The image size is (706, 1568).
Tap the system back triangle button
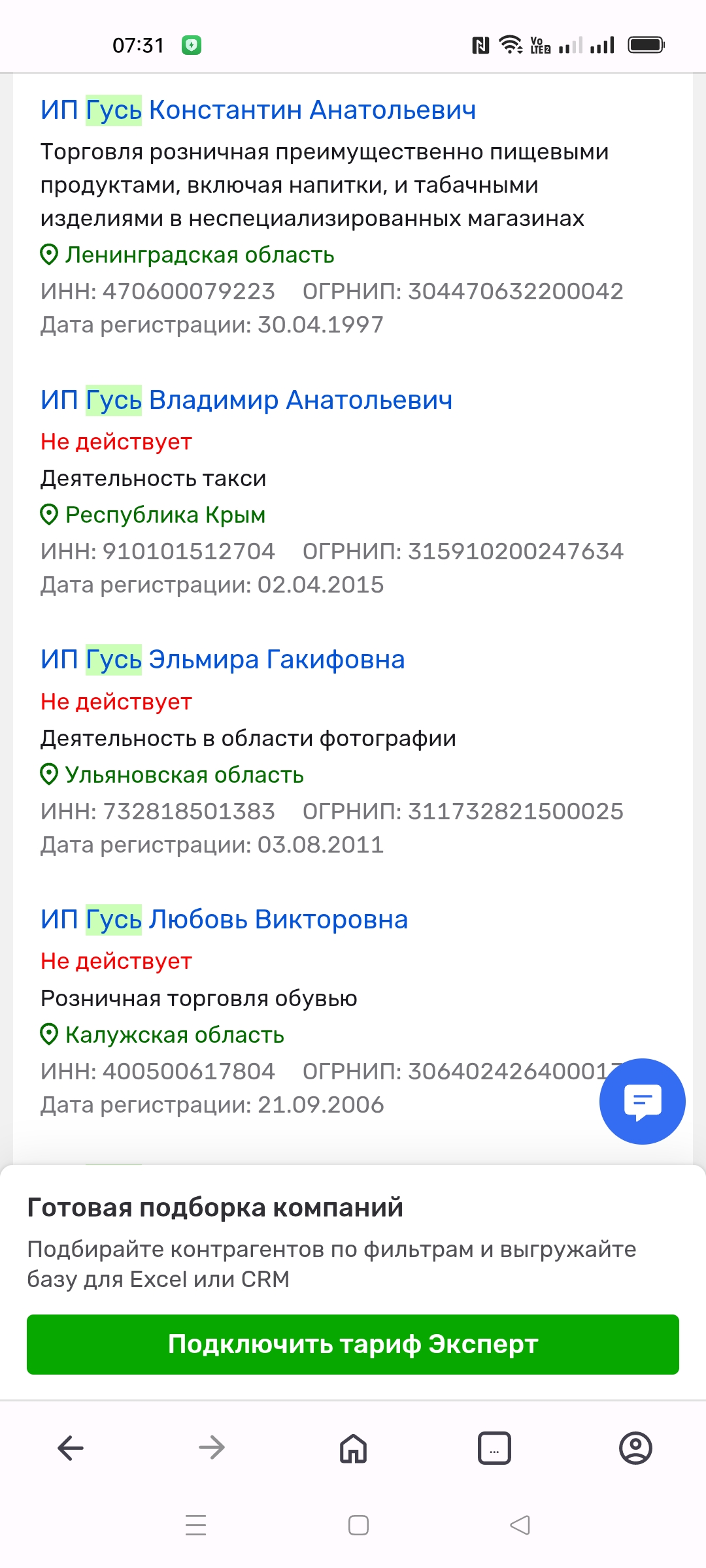pos(520,1526)
